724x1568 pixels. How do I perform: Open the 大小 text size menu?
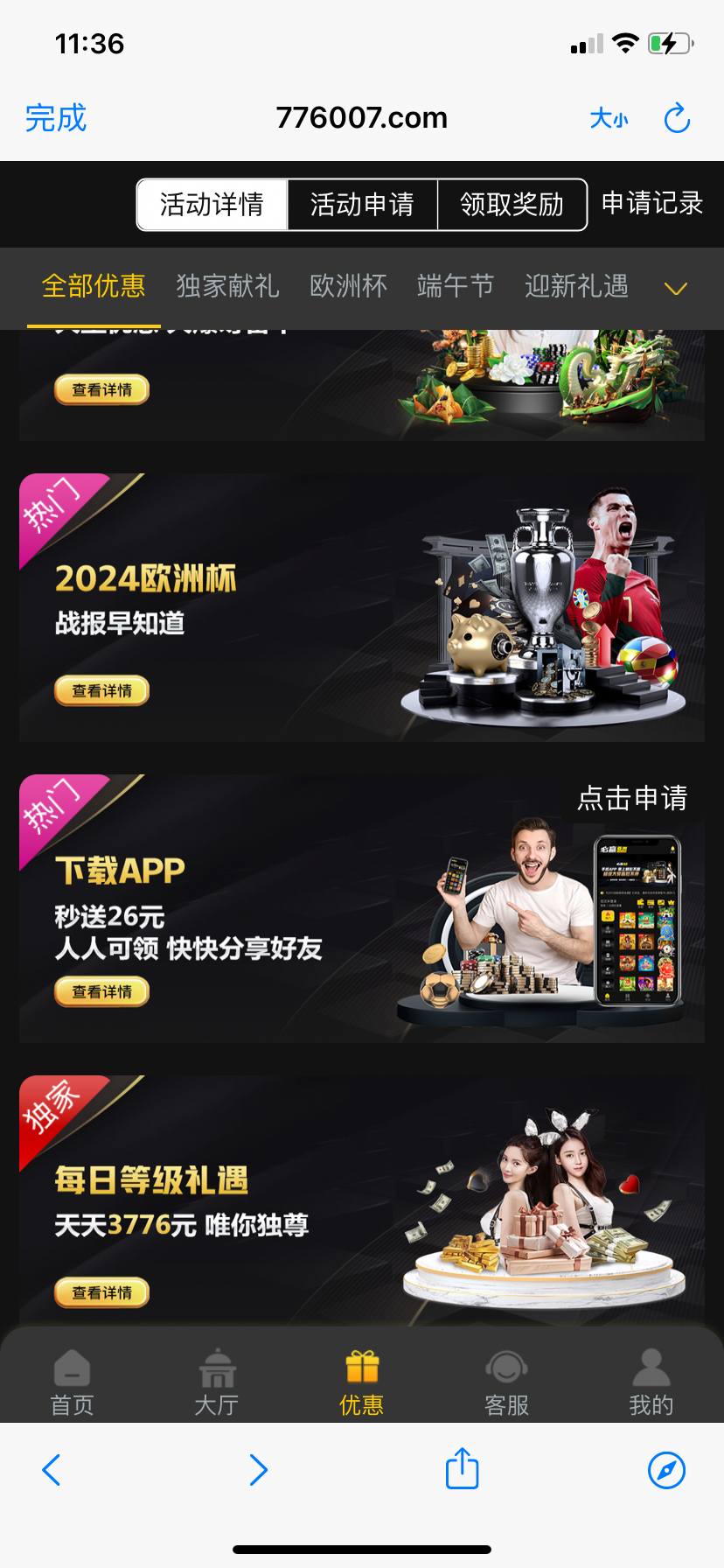click(609, 118)
